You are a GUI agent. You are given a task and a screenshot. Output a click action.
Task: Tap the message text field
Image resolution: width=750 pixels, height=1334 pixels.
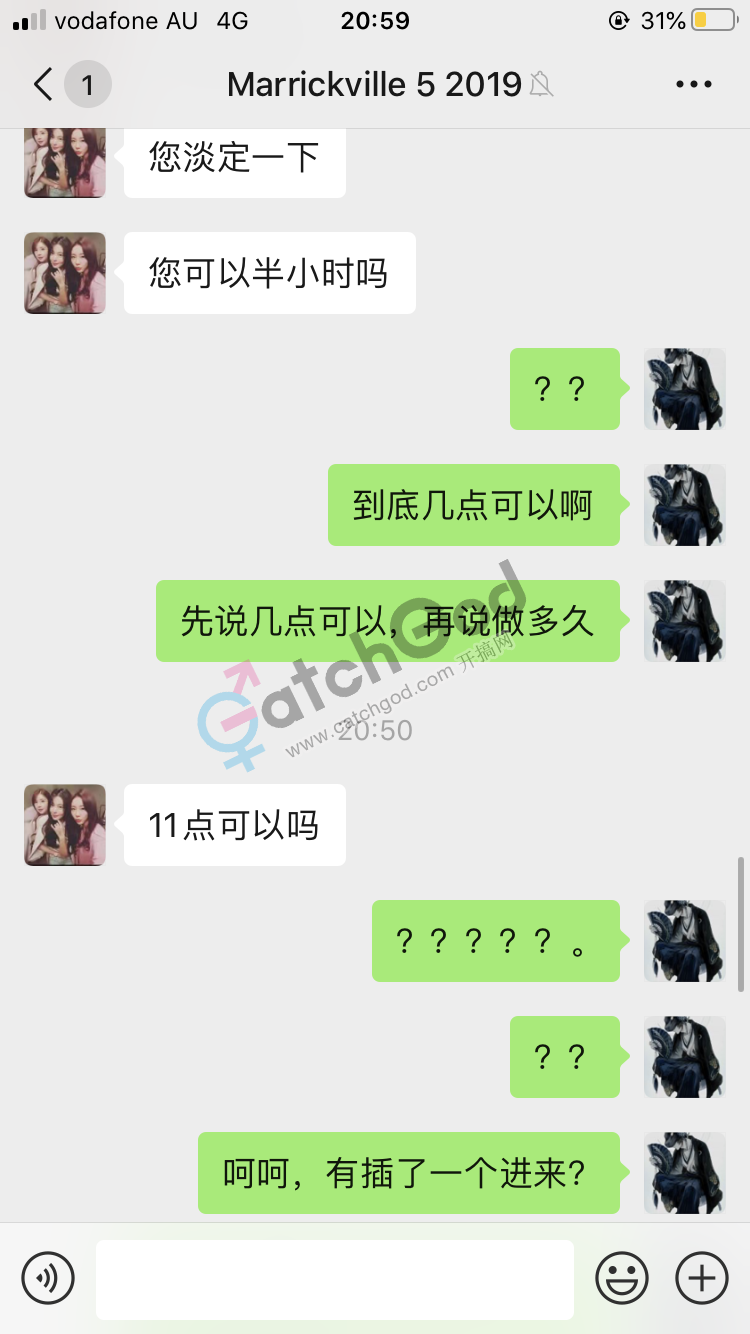click(334, 1279)
